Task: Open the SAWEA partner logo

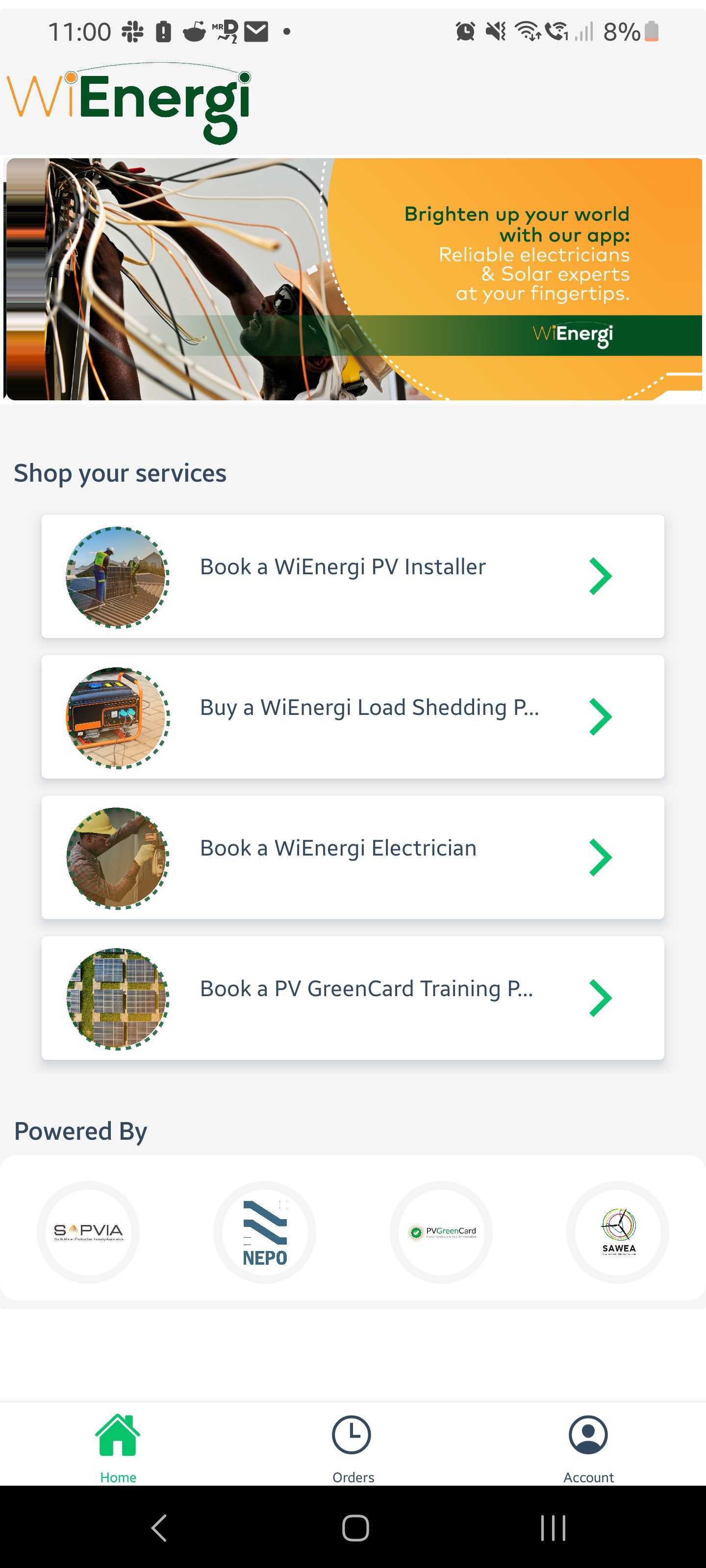Action: coord(618,1231)
